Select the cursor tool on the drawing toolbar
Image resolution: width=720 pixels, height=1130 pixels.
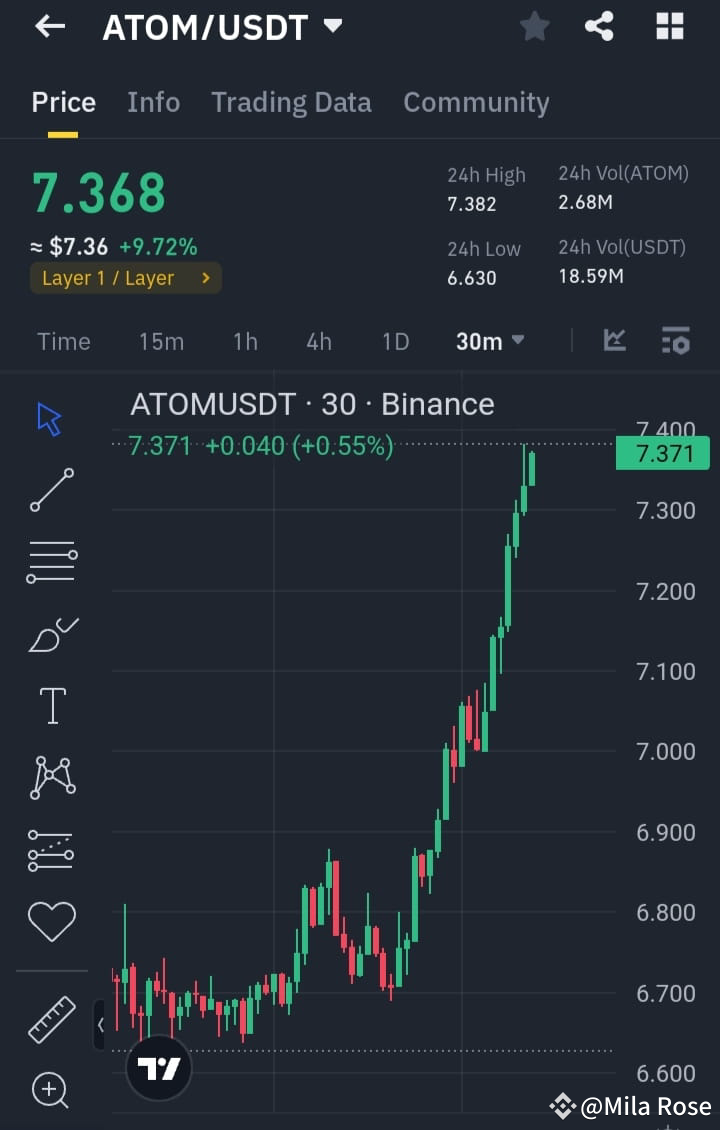click(48, 420)
